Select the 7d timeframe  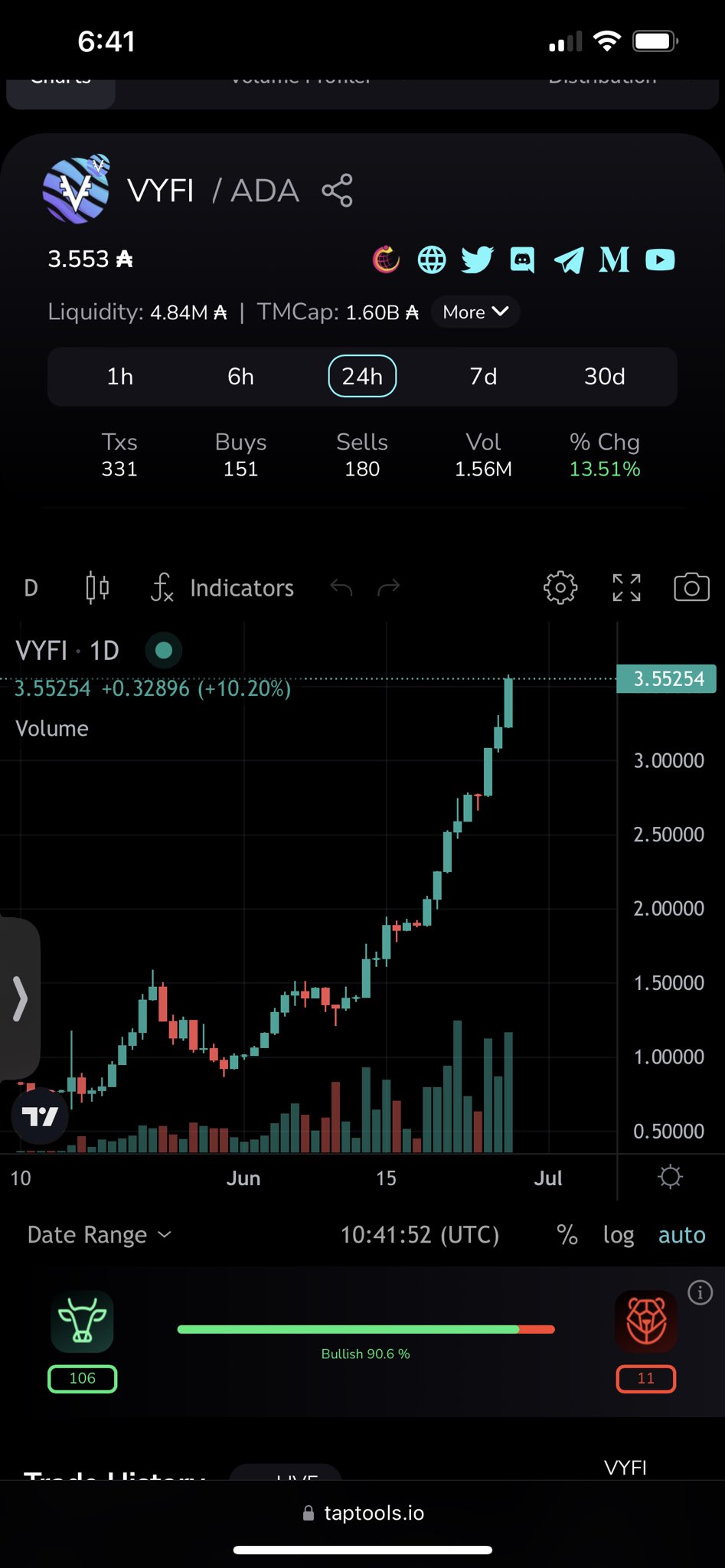[483, 377]
